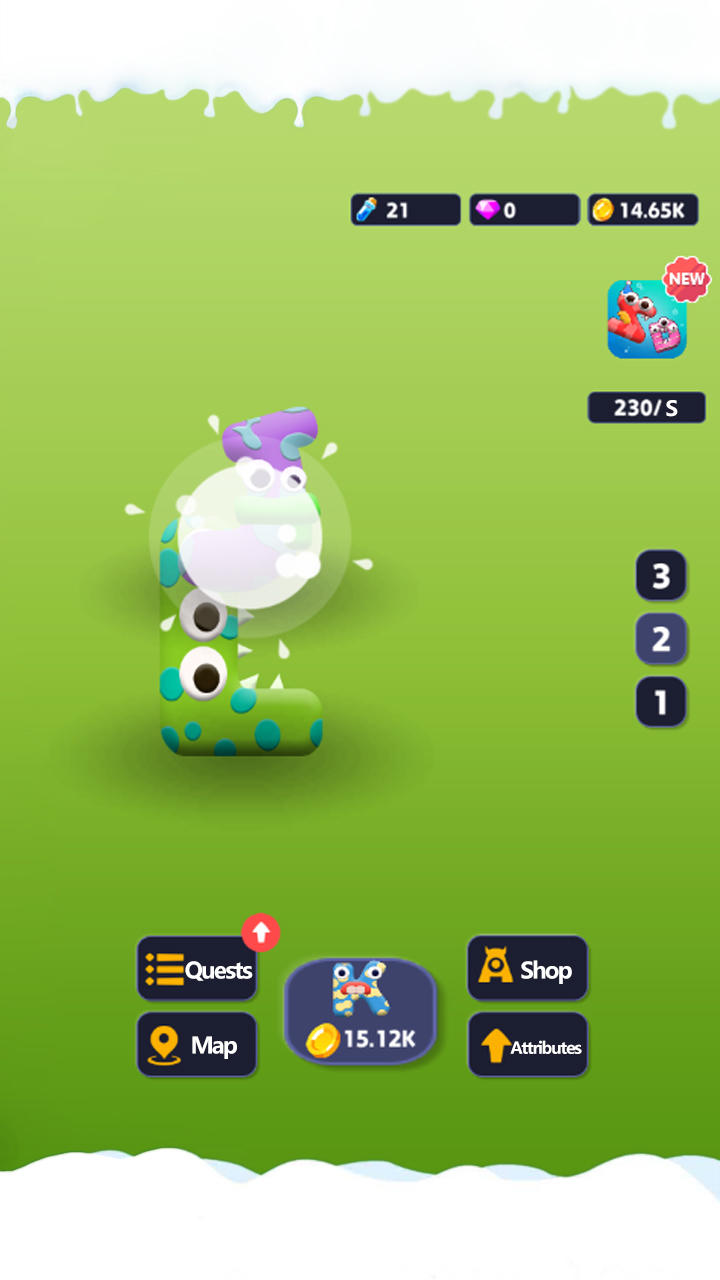Open the Shop
This screenshot has width=720, height=1280.
coord(527,968)
